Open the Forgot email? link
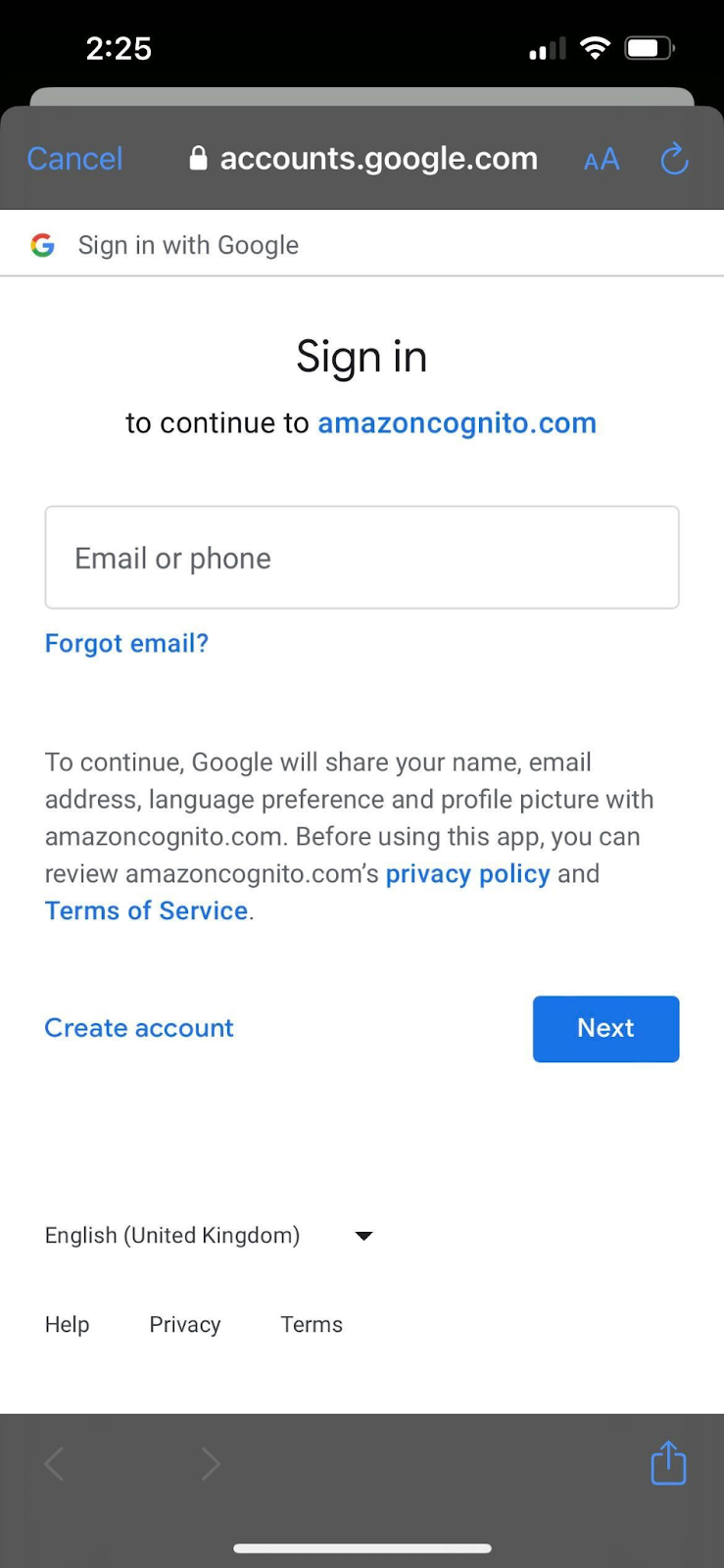The image size is (724, 1568). coord(126,643)
